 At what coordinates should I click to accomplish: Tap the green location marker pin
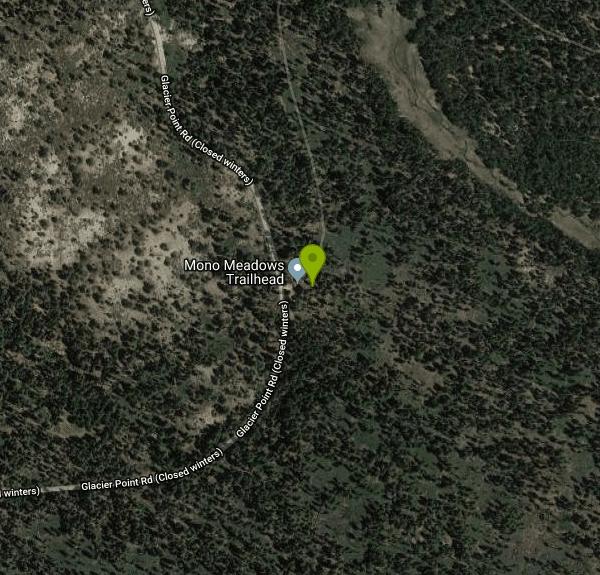point(313,261)
